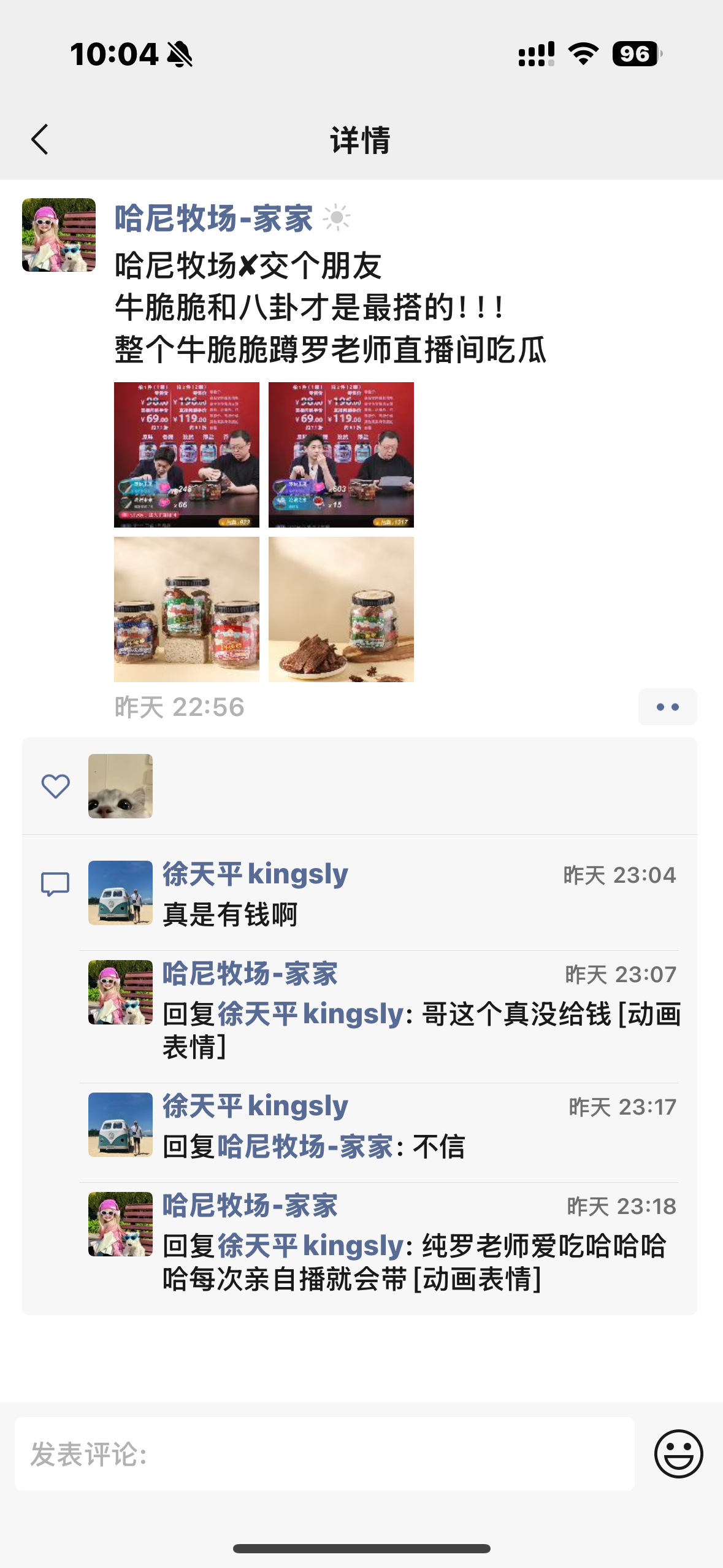This screenshot has height=1568, width=723.
Task: Go back from the 详情 page
Action: (x=40, y=139)
